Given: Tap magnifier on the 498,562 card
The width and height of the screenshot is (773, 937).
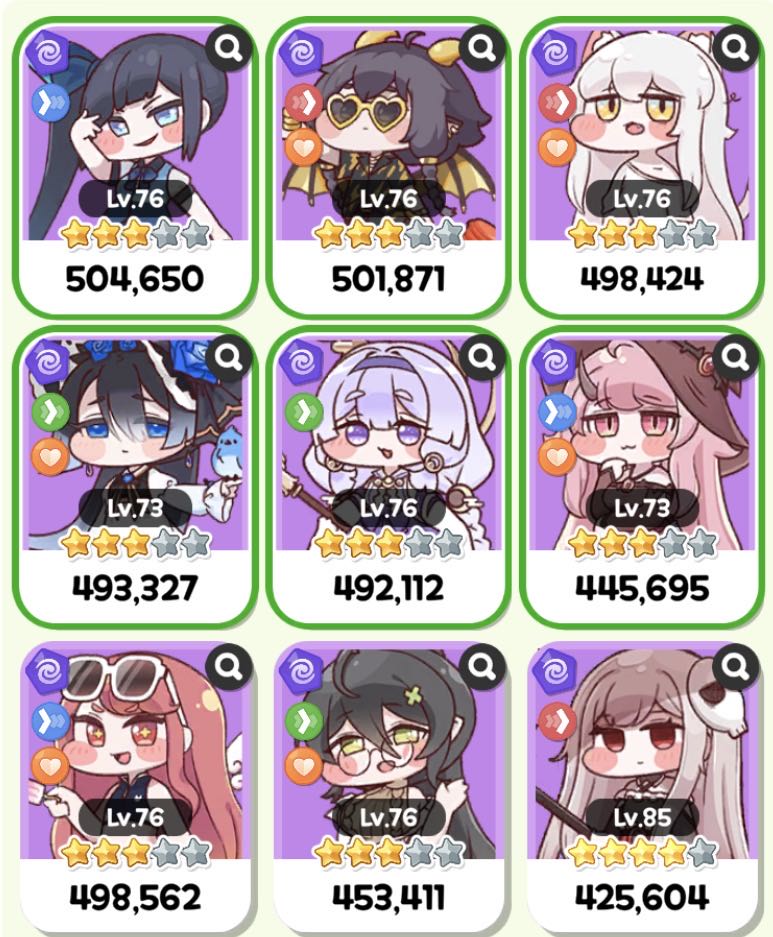Looking at the screenshot, I should 228,665.
